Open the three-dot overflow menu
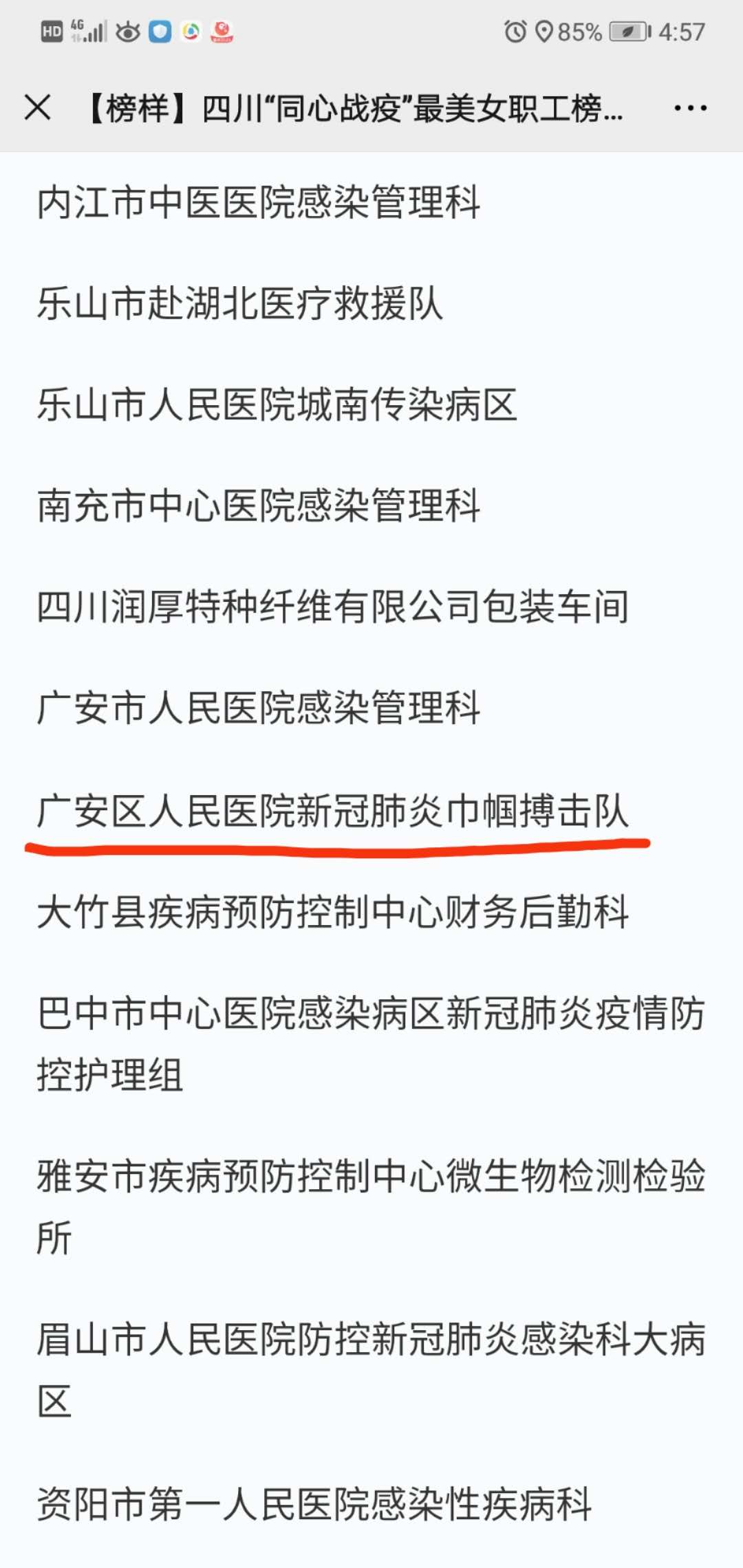 (690, 108)
